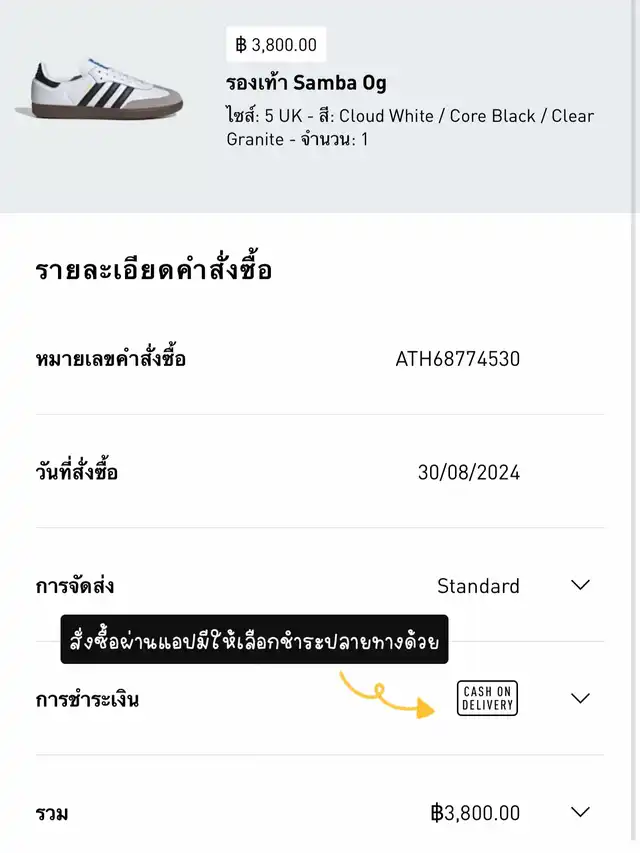640x853 pixels.
Task: Expand the การจัดส่ง Standard section
Action: 580,585
